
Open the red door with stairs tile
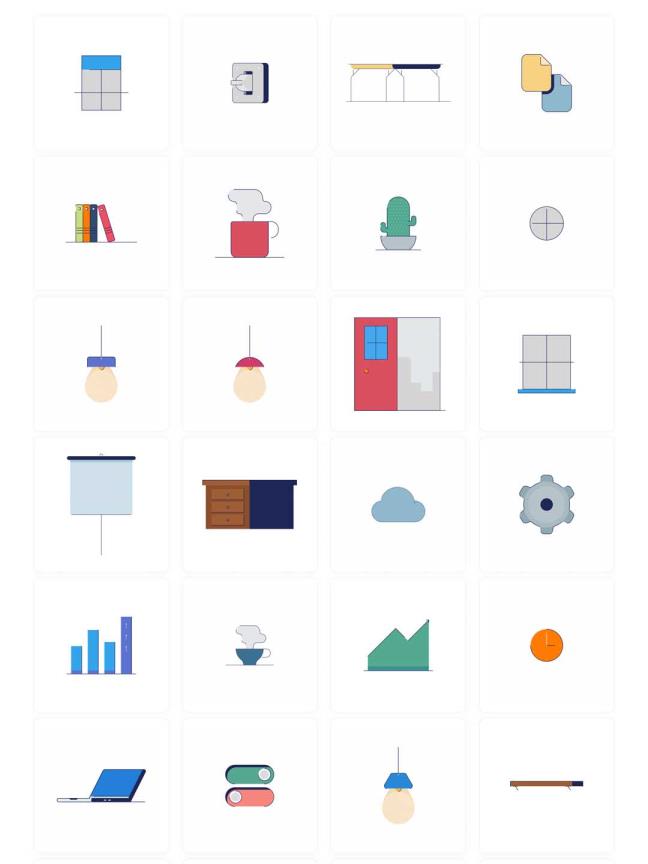tap(398, 364)
